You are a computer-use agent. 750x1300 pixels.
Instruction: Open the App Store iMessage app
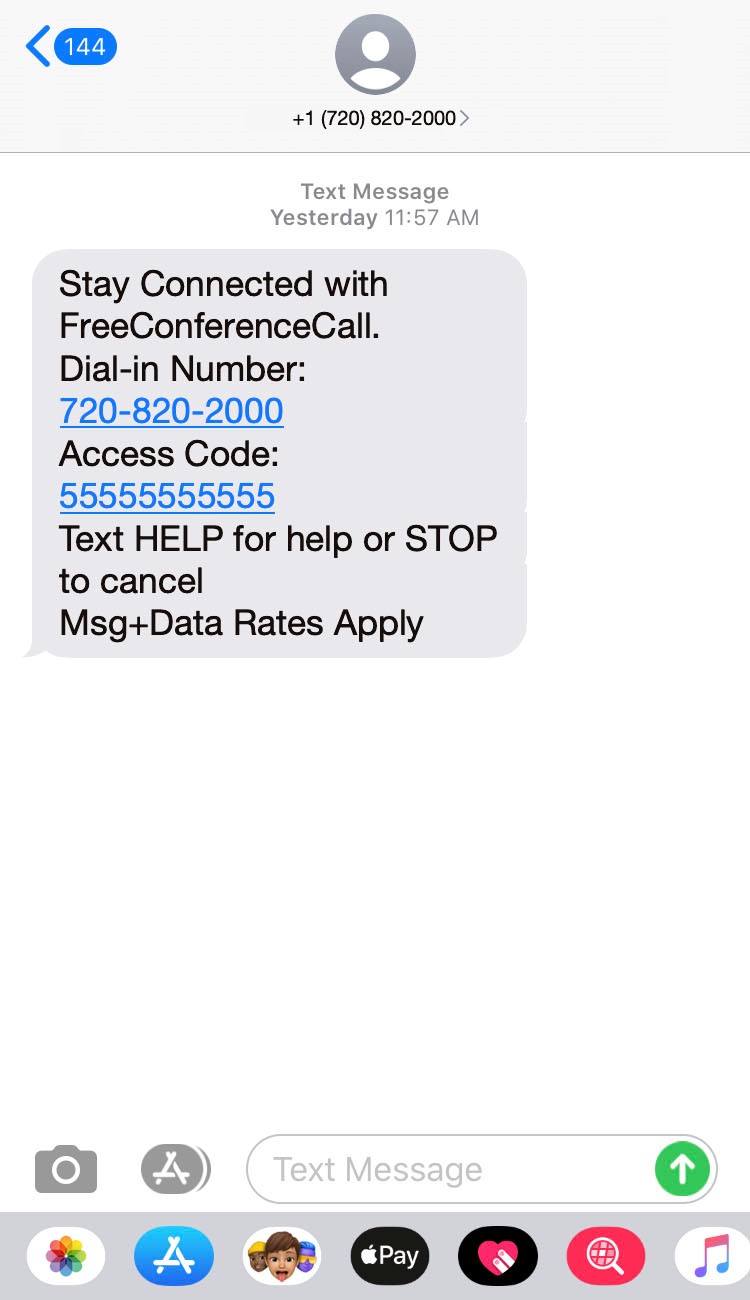174,1256
